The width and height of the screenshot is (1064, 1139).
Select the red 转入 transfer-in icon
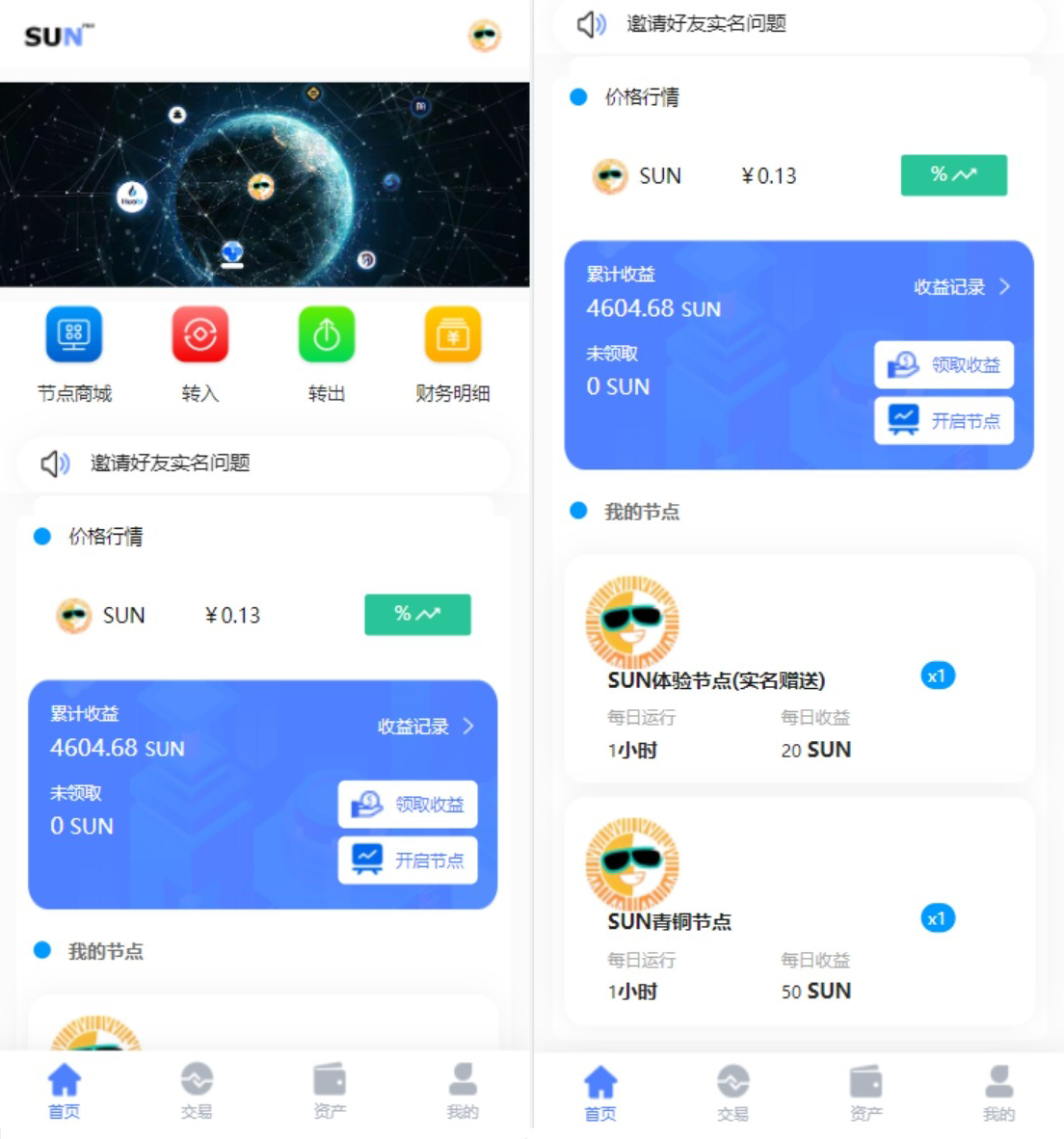pos(199,334)
